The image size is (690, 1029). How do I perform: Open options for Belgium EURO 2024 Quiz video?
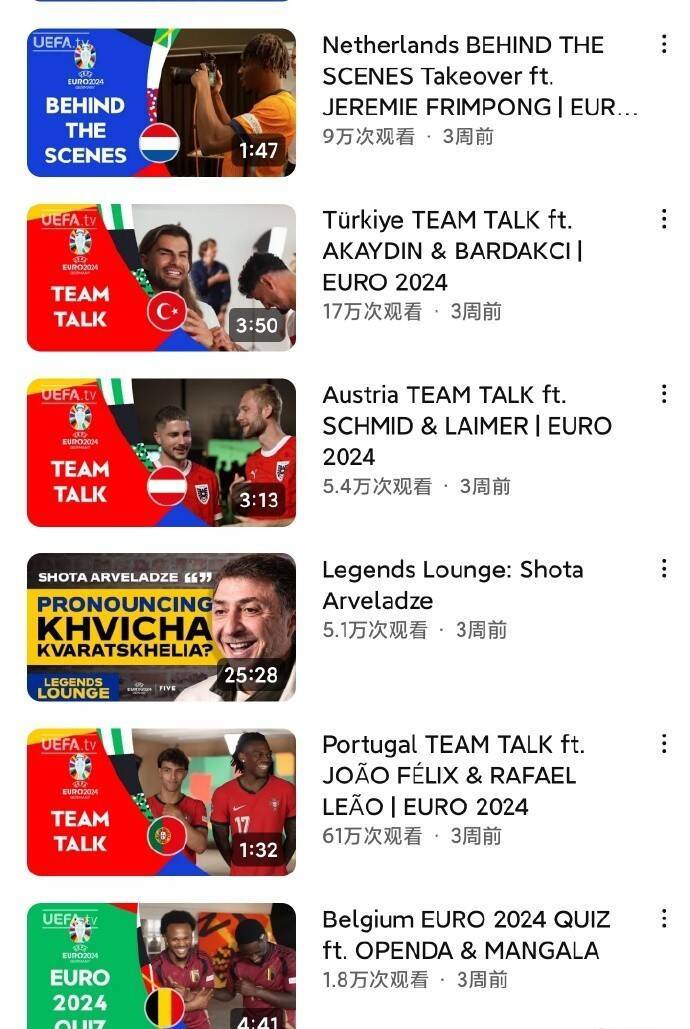click(x=663, y=918)
